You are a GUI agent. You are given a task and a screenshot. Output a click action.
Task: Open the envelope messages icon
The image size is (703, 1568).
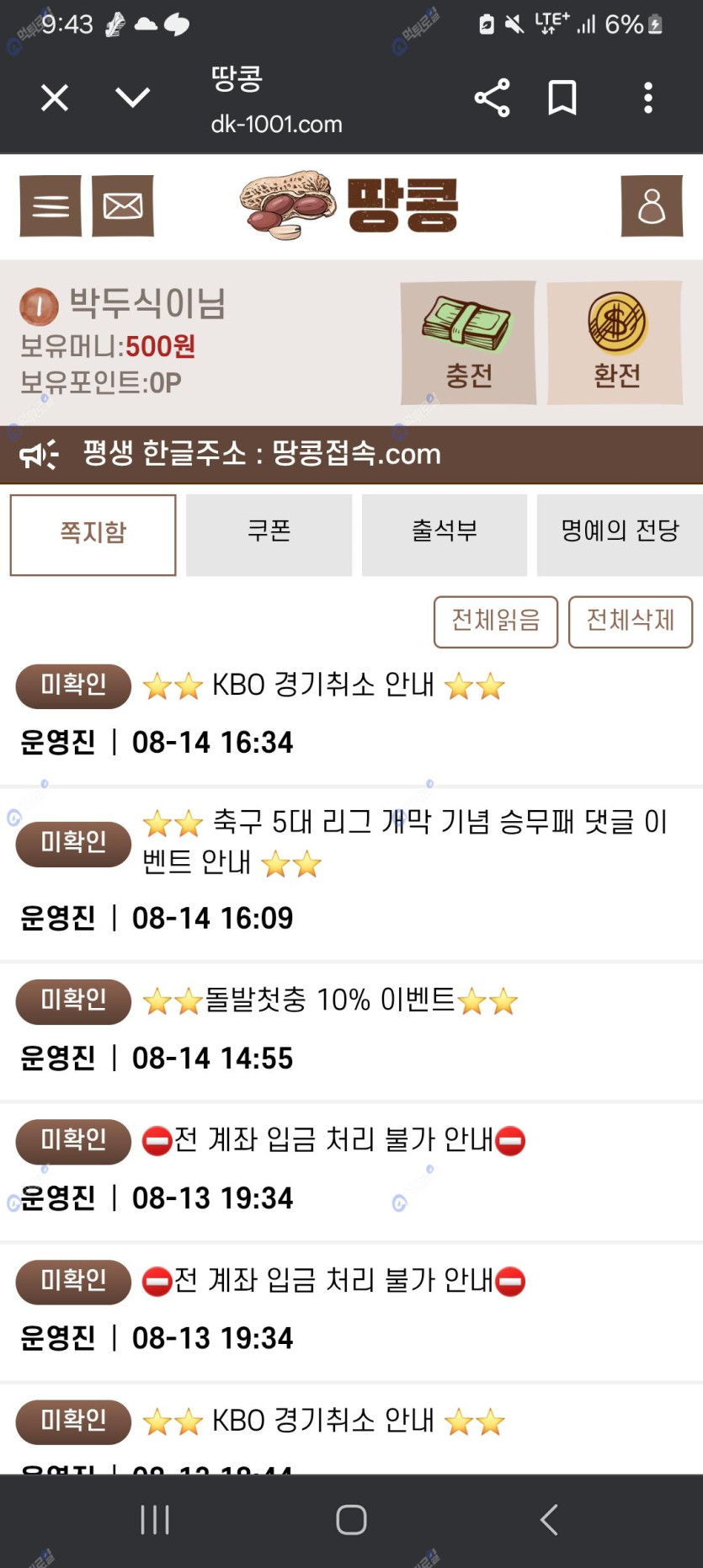point(123,206)
